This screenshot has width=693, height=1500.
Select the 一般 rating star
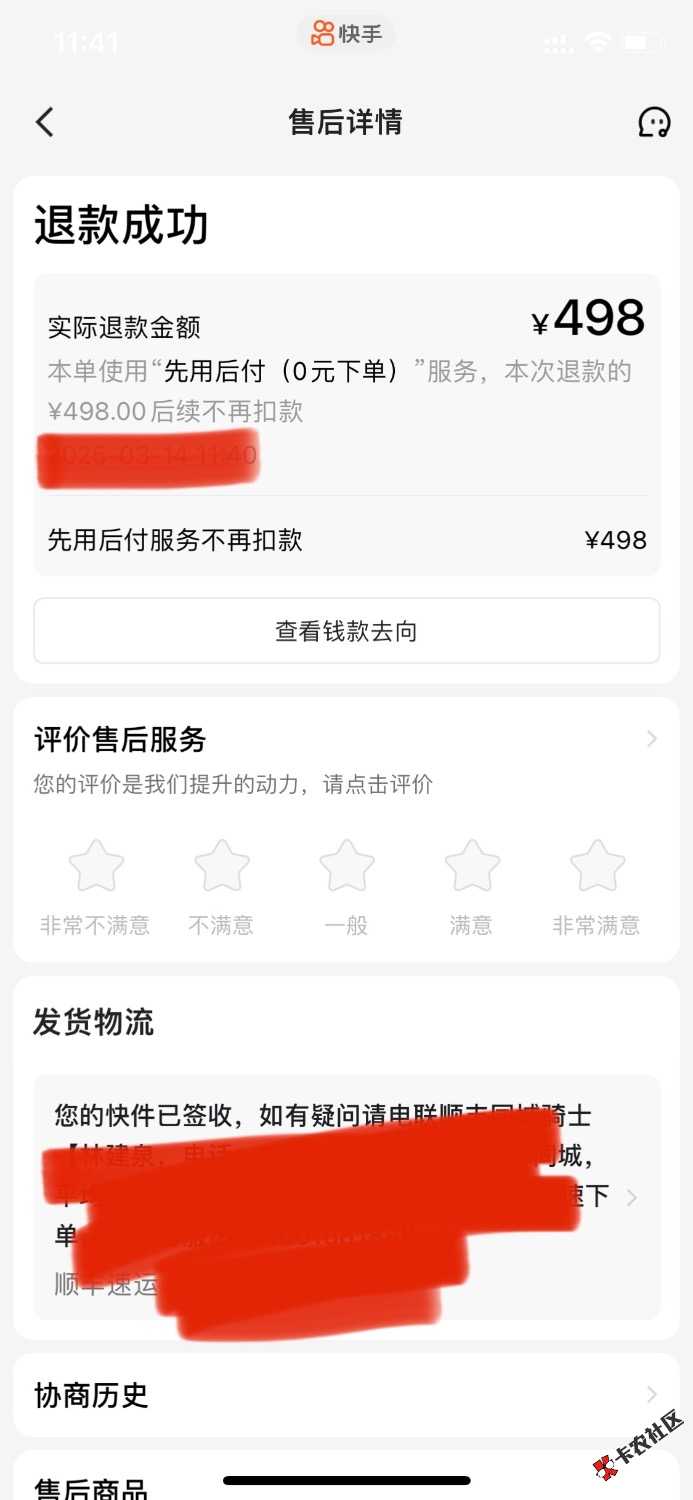pos(346,866)
